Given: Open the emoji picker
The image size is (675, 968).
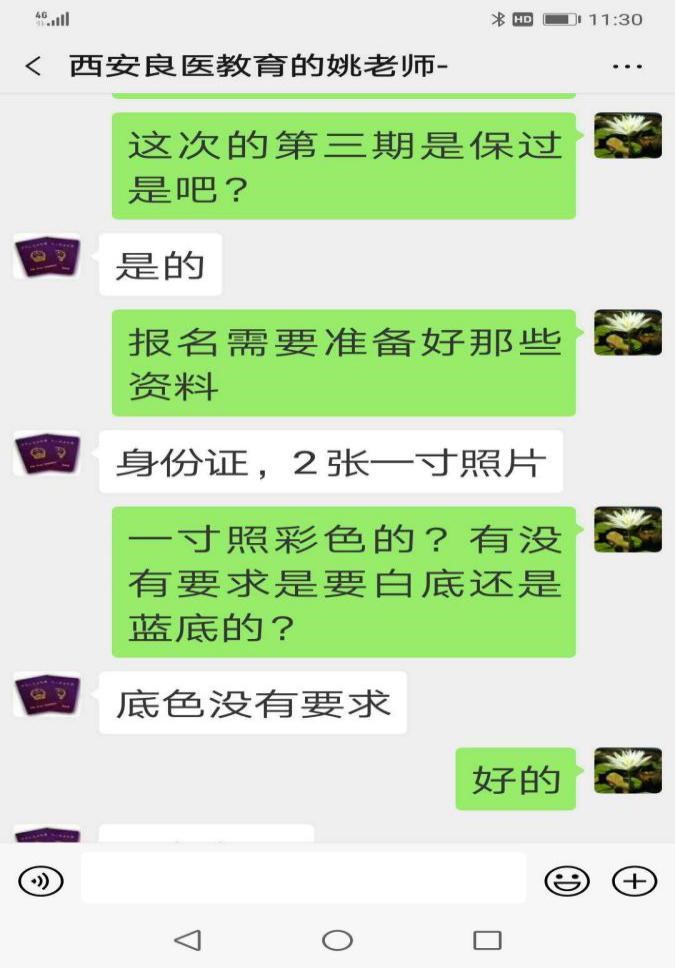Looking at the screenshot, I should tap(566, 880).
